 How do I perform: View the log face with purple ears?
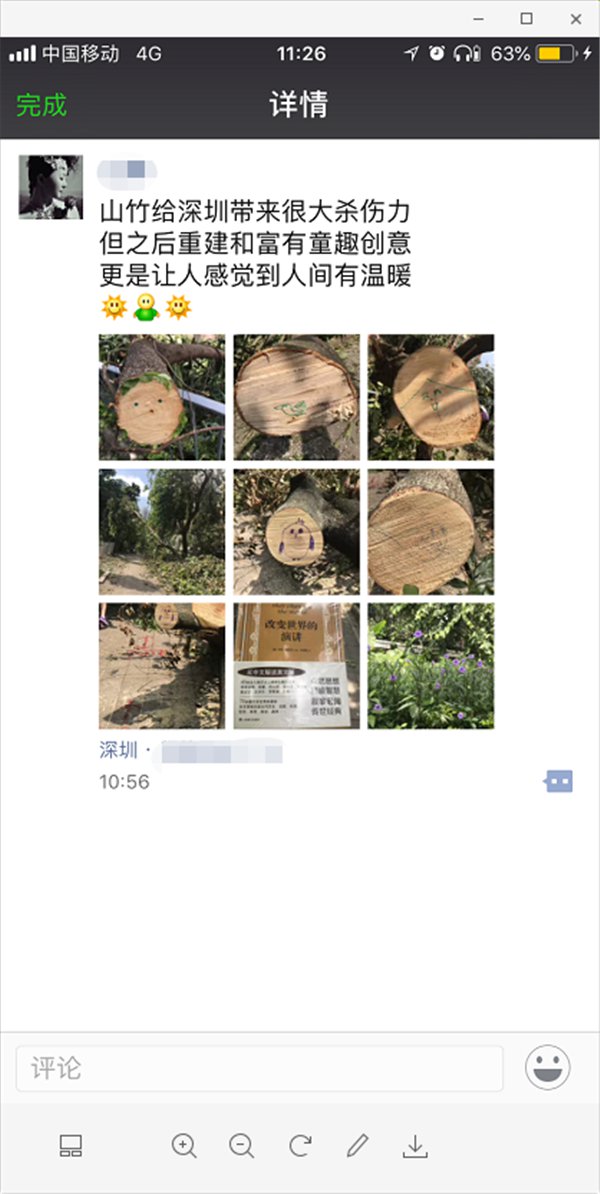(x=296, y=531)
